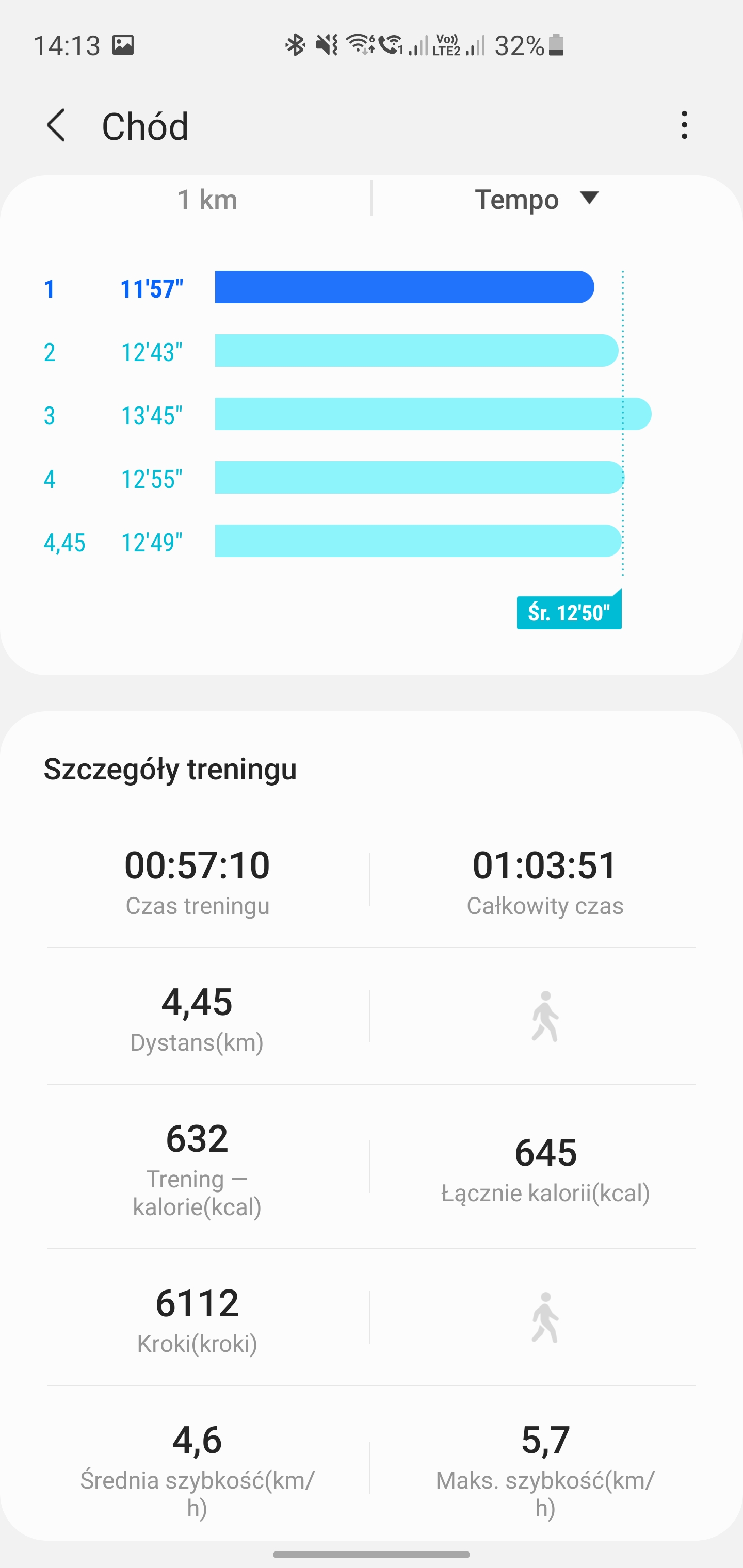Expand the Tempo dropdown
The height and width of the screenshot is (1568, 743).
click(537, 199)
